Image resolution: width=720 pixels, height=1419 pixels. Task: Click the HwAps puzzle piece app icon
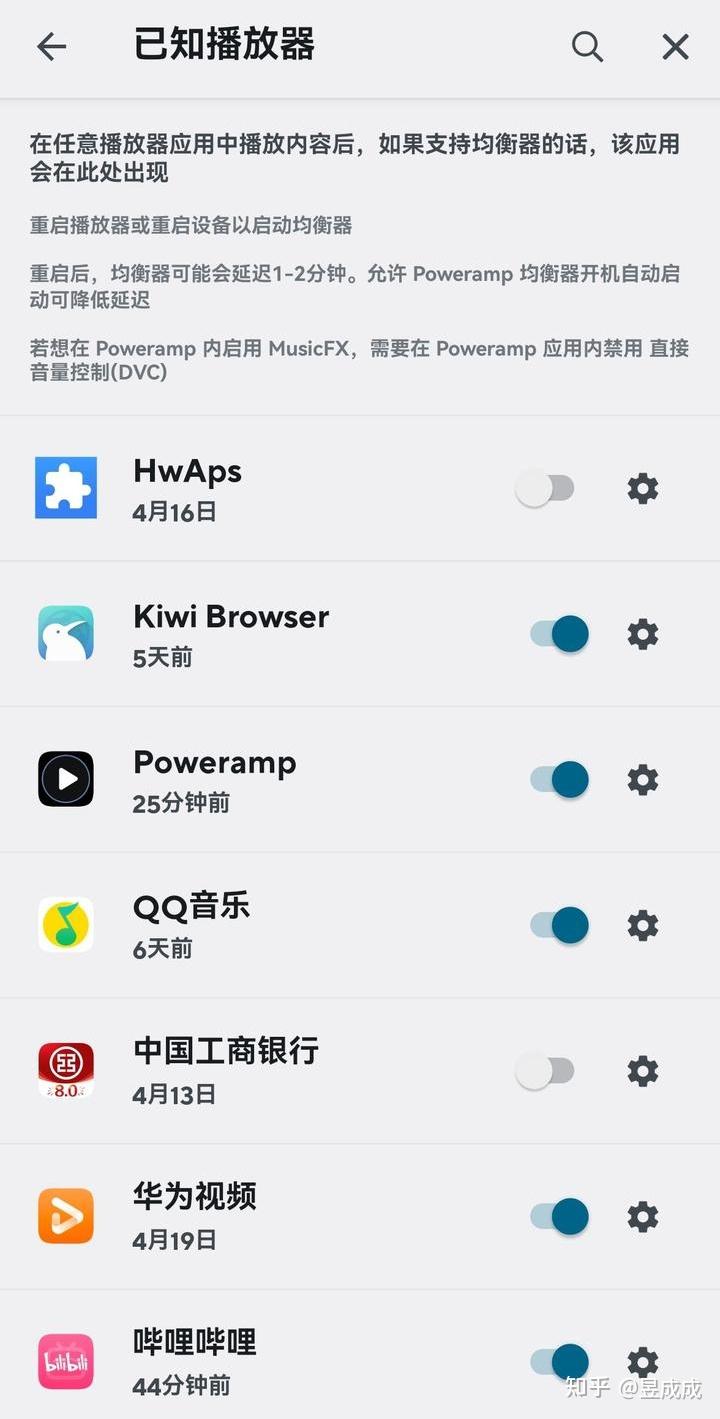pyautogui.click(x=65, y=488)
